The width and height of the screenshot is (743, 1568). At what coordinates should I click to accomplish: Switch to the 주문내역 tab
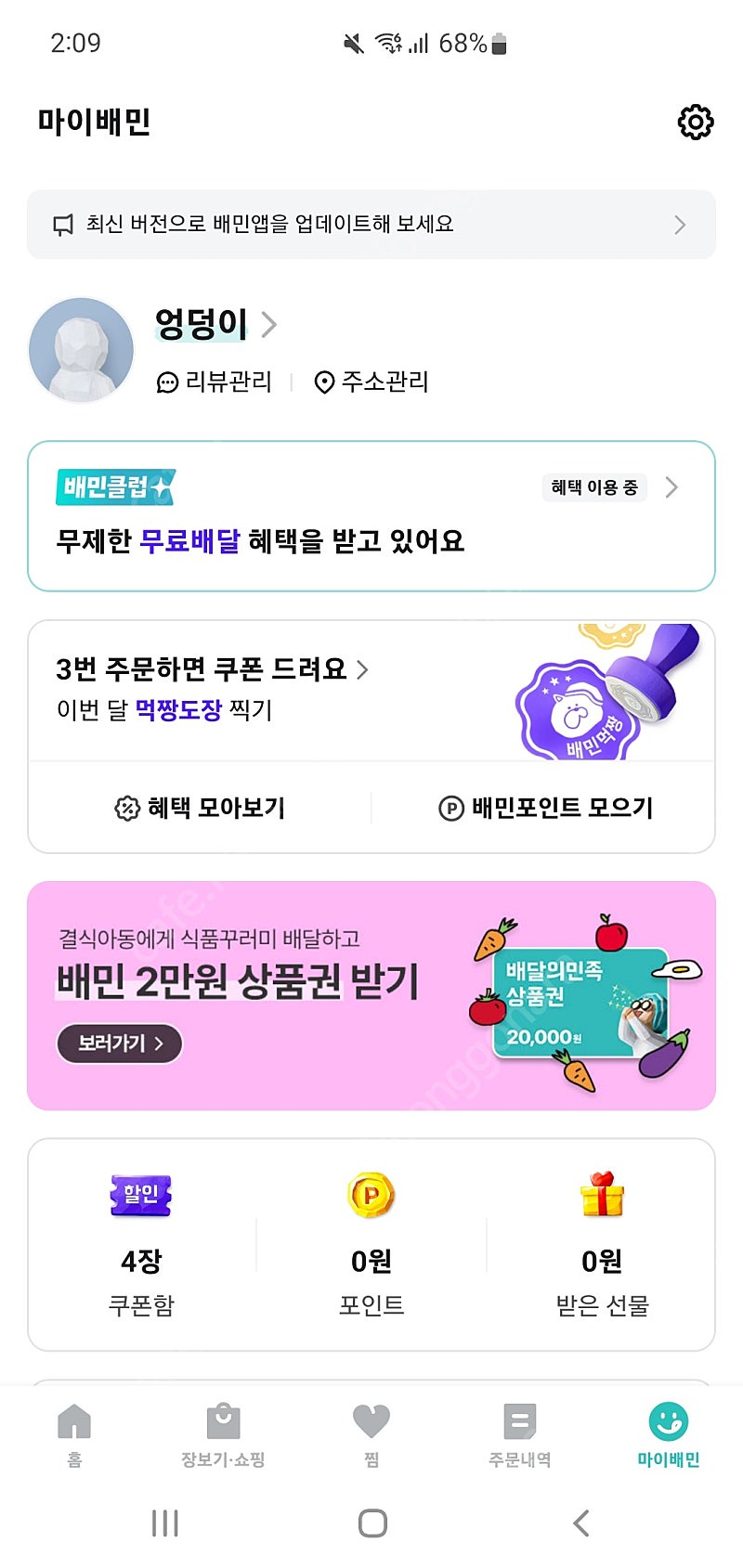[520, 1435]
